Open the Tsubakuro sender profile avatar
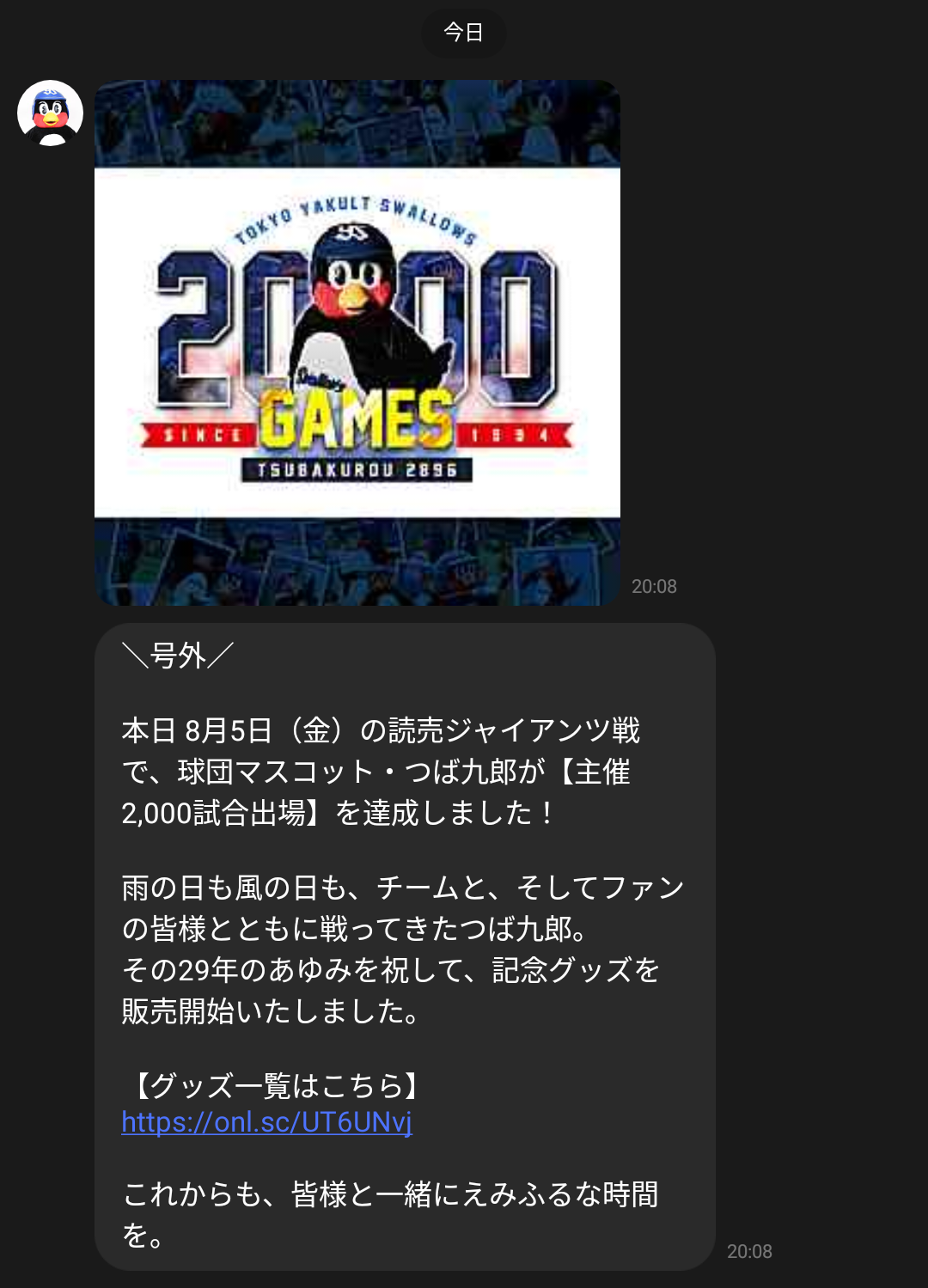 click(50, 113)
